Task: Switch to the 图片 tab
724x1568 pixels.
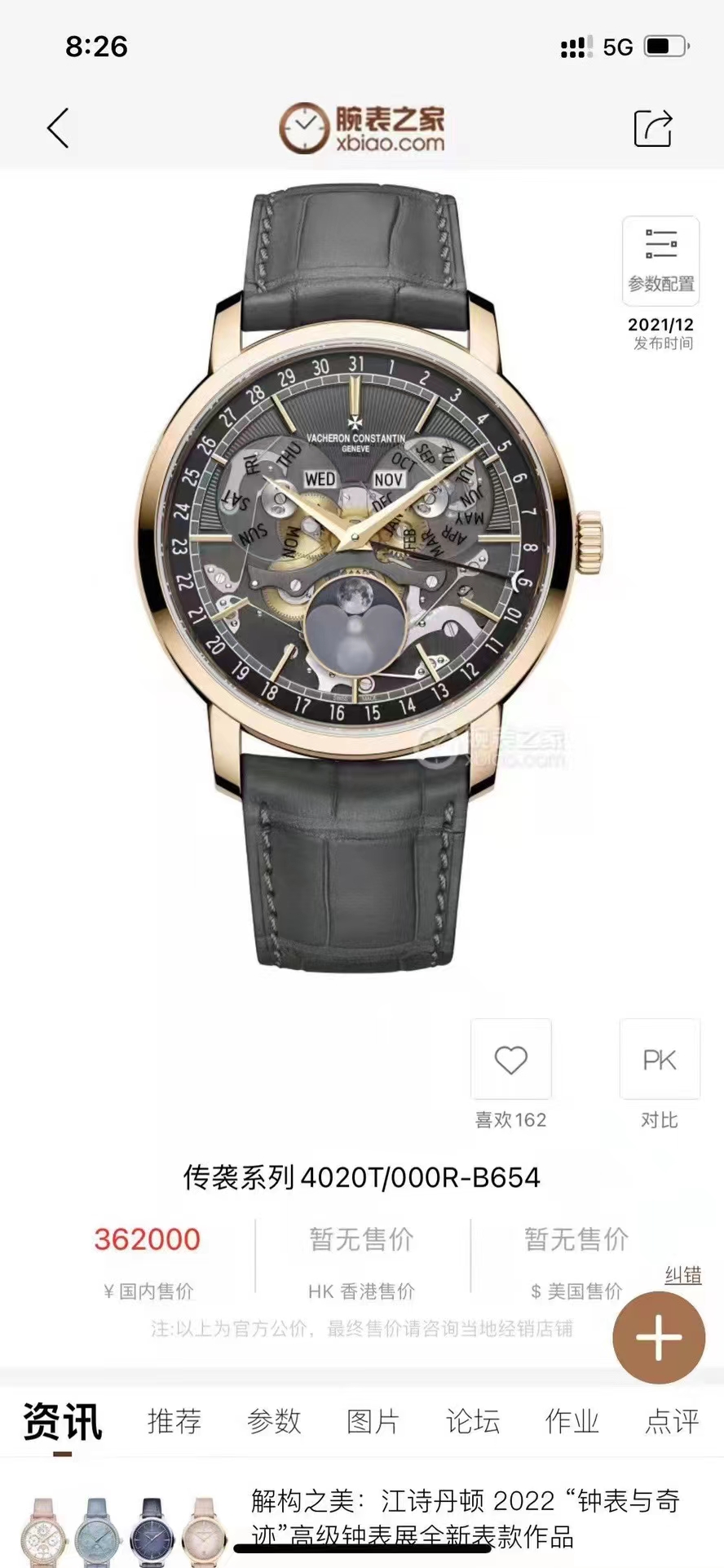Action: tap(373, 1422)
